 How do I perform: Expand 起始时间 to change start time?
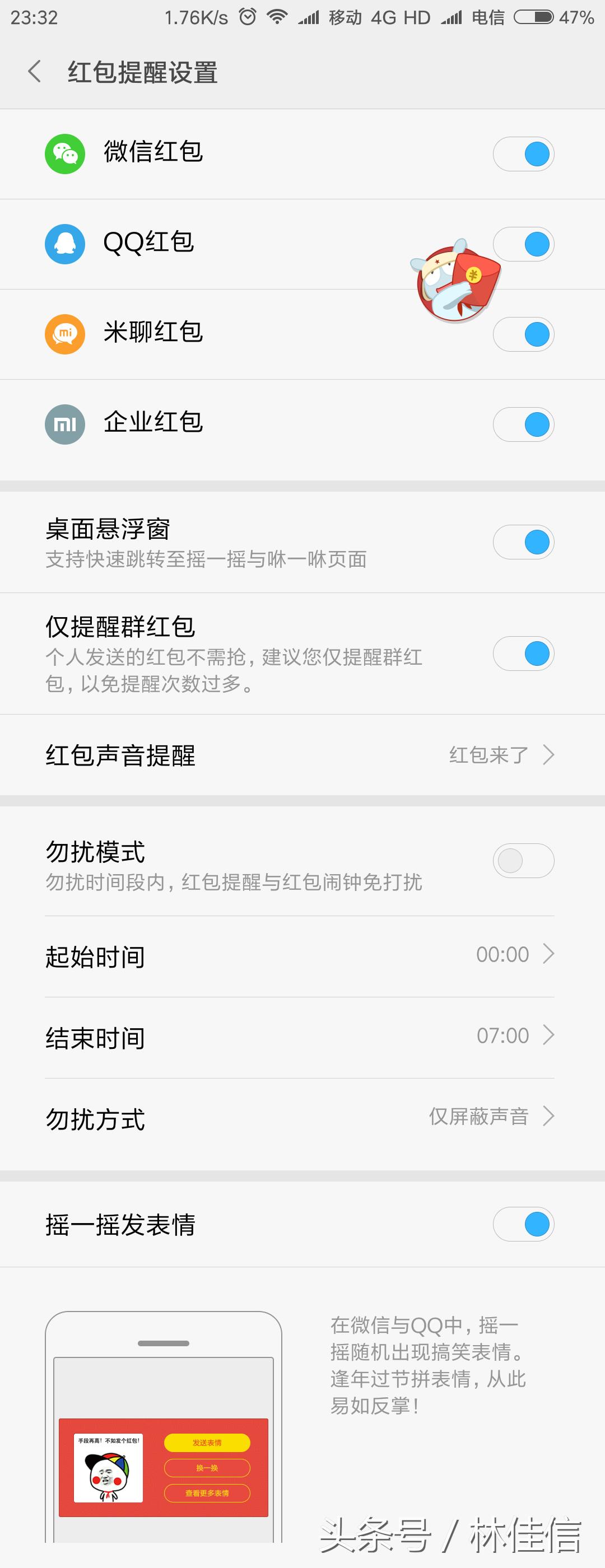pos(302,954)
